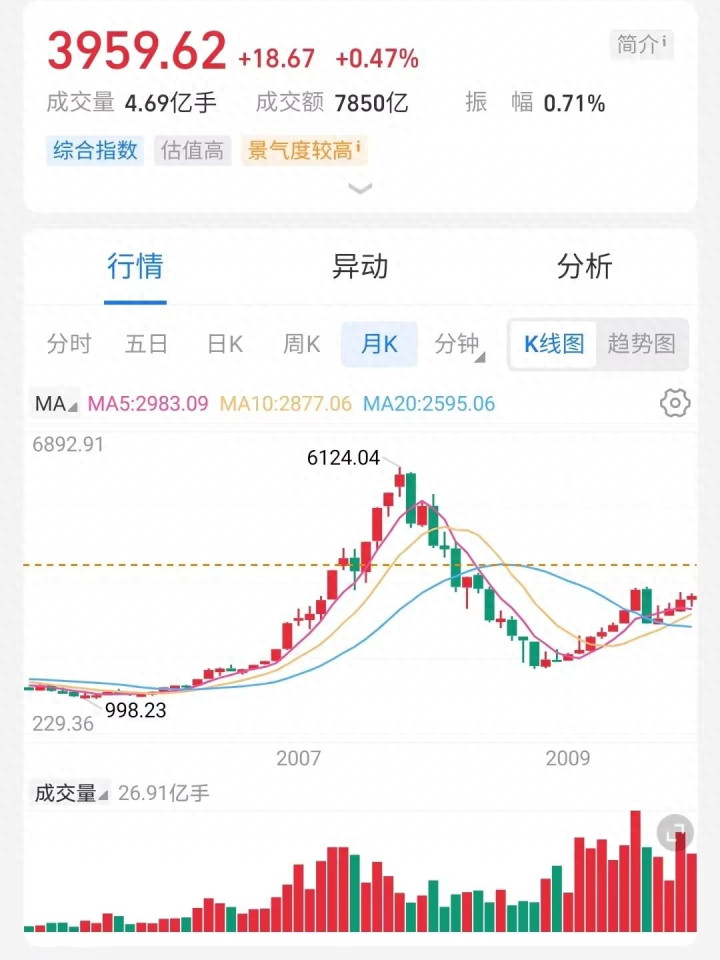Open the 简介 info button
The height and width of the screenshot is (960, 720).
pyautogui.click(x=641, y=44)
